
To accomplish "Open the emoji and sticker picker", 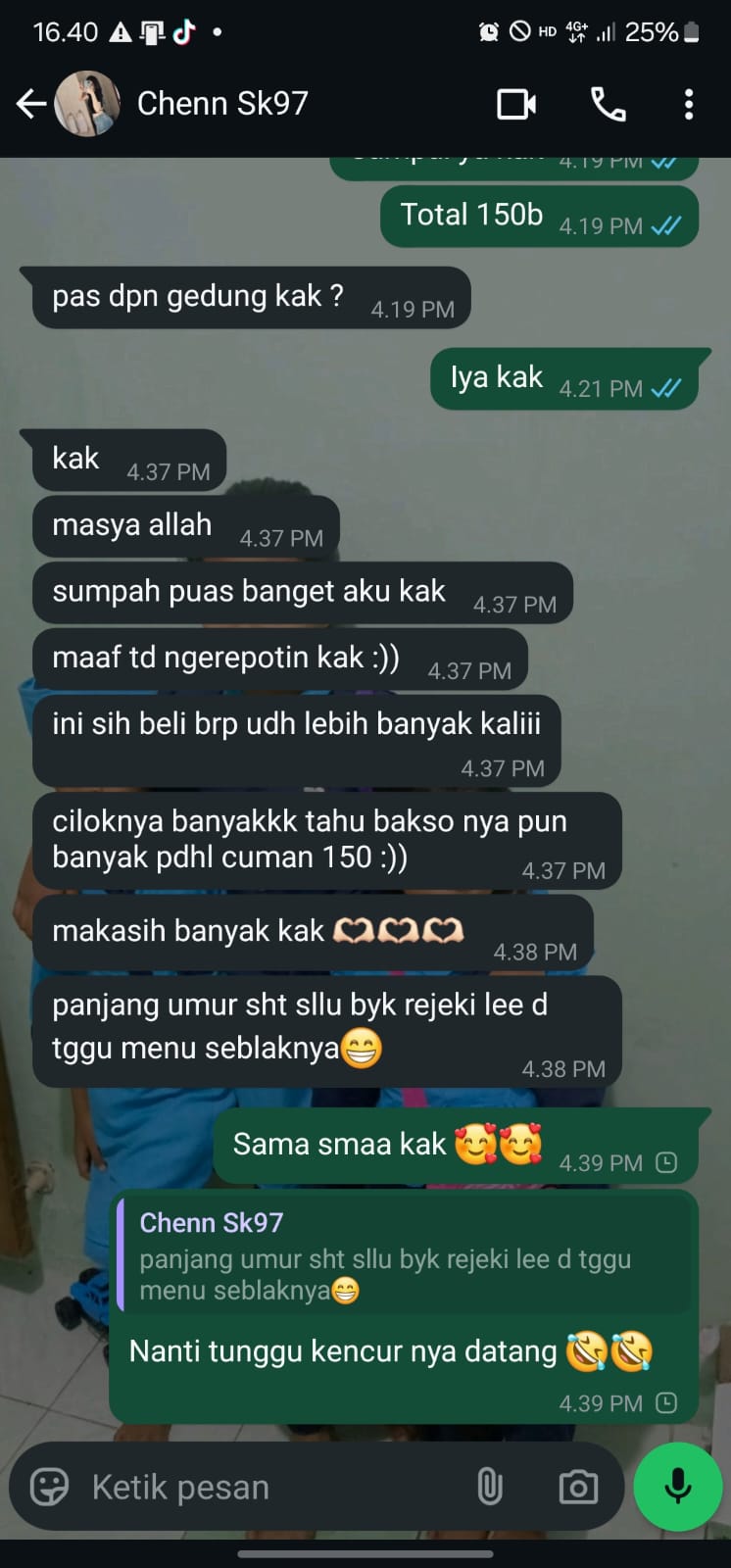I will pyautogui.click(x=49, y=1487).
